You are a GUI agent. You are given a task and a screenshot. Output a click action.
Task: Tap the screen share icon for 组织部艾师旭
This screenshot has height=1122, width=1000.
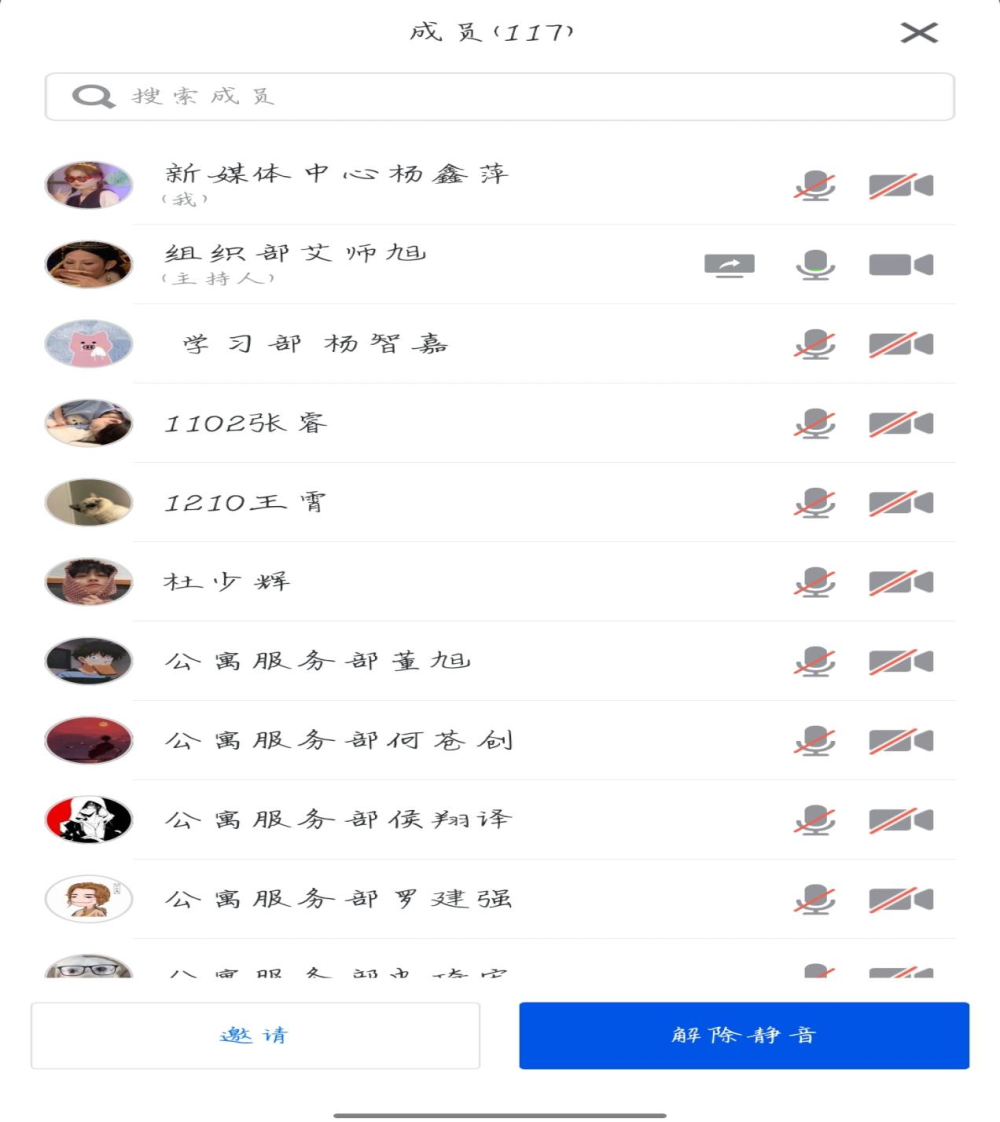[729, 265]
